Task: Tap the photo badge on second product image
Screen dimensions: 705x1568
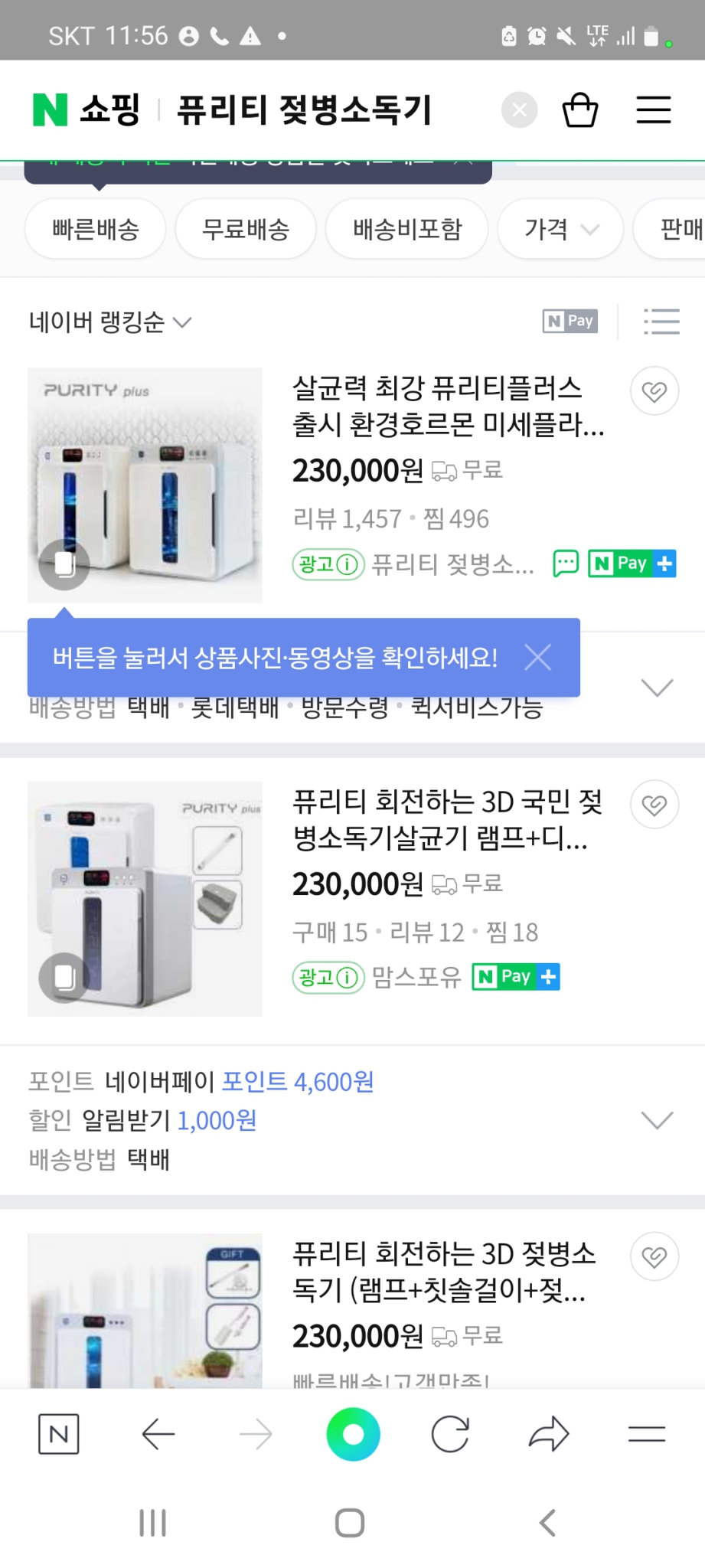Action: coord(64,978)
